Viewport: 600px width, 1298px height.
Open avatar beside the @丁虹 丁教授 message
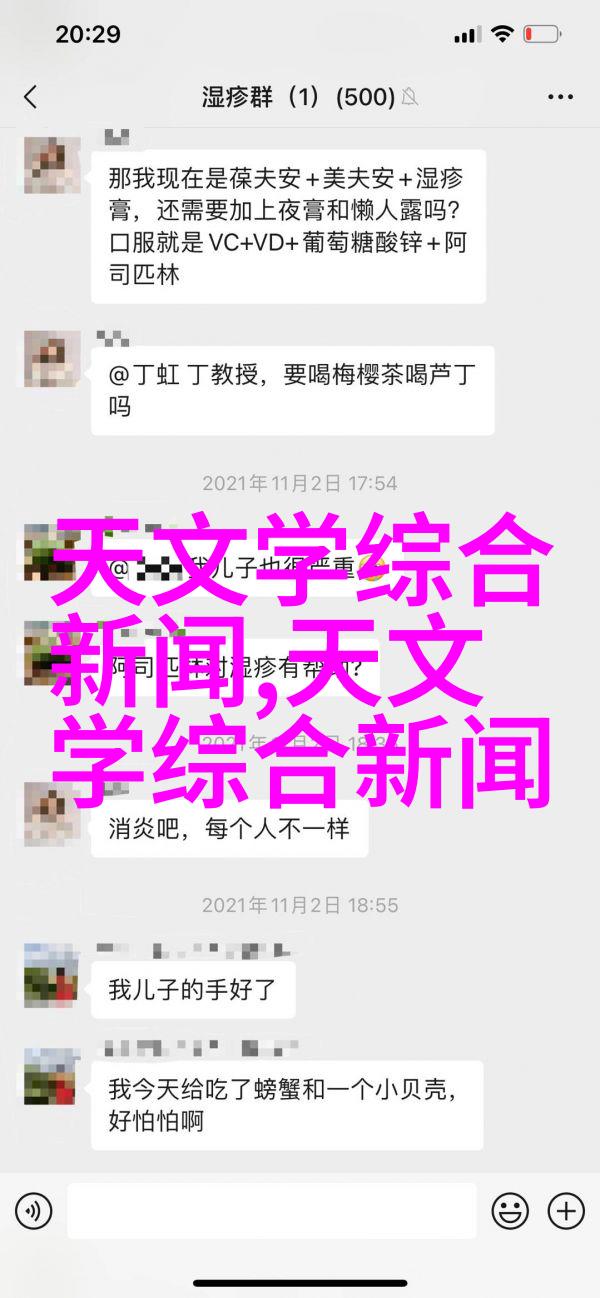[51, 358]
